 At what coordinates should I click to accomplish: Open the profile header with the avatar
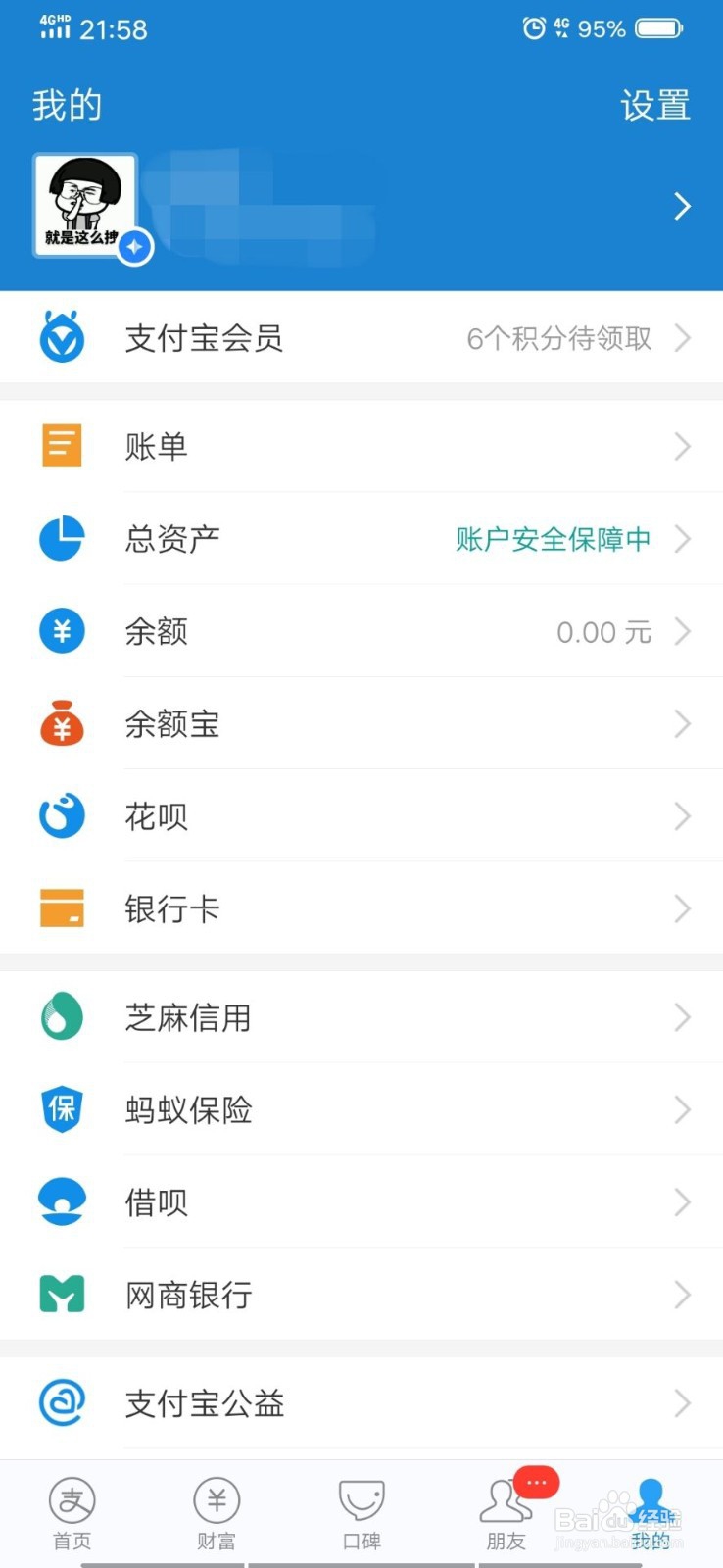361,207
